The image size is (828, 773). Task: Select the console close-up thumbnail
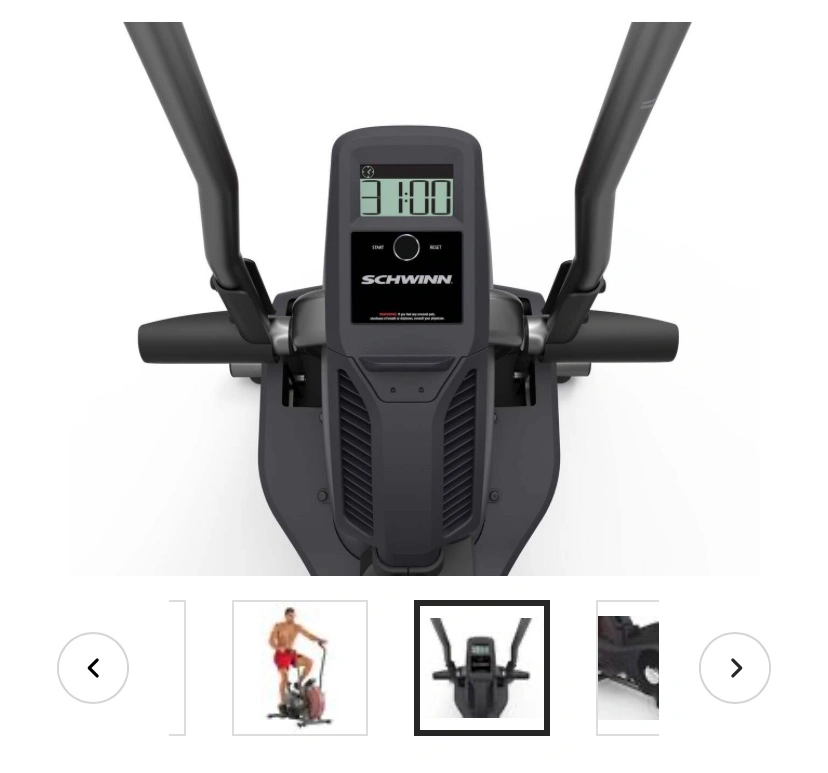(482, 668)
